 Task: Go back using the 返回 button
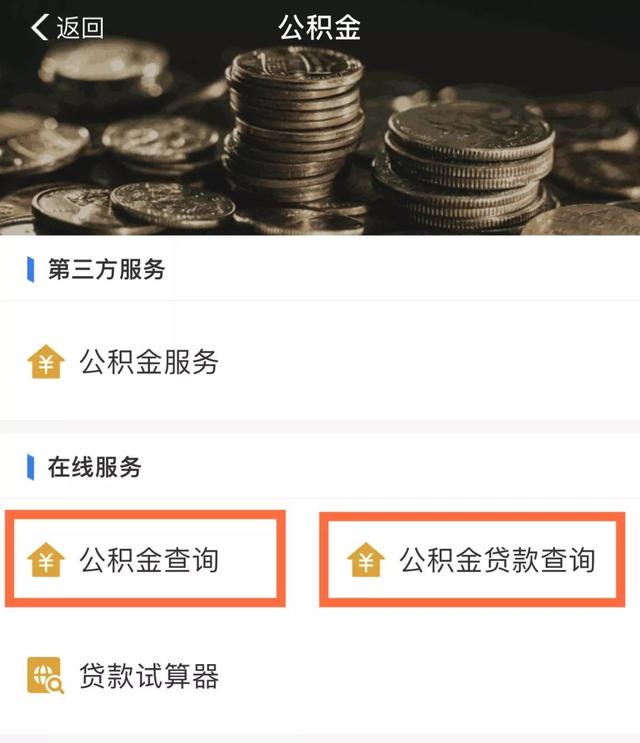(x=67, y=28)
